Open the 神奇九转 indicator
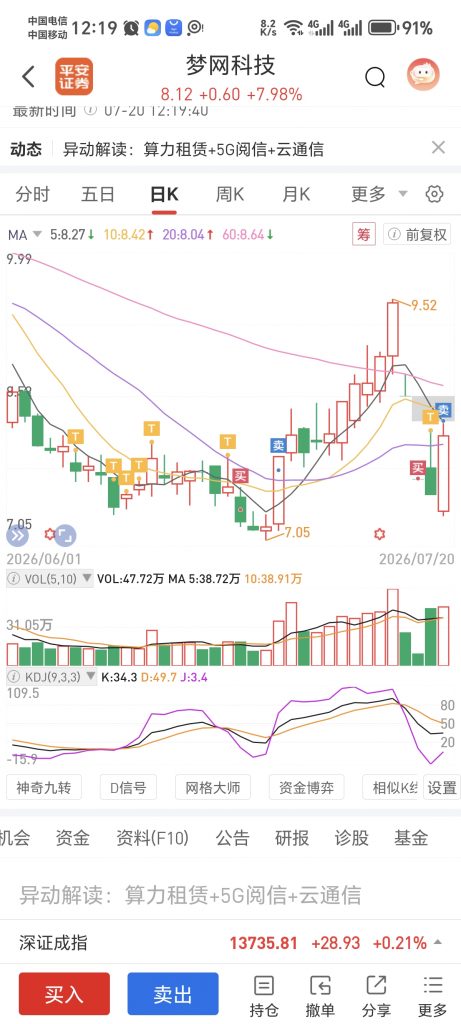This screenshot has height=1024, width=461. [x=44, y=788]
